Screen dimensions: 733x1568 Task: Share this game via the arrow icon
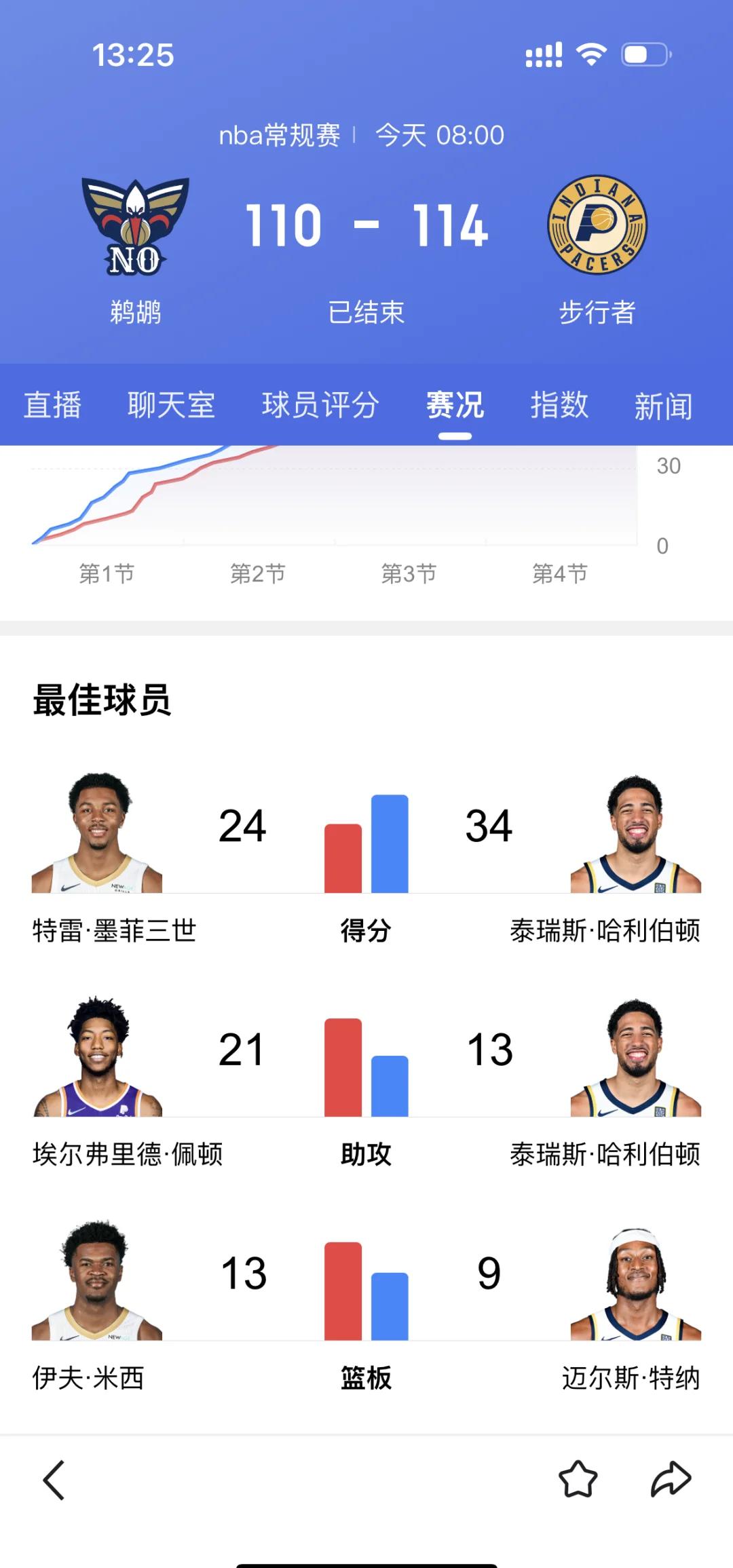click(x=671, y=1479)
